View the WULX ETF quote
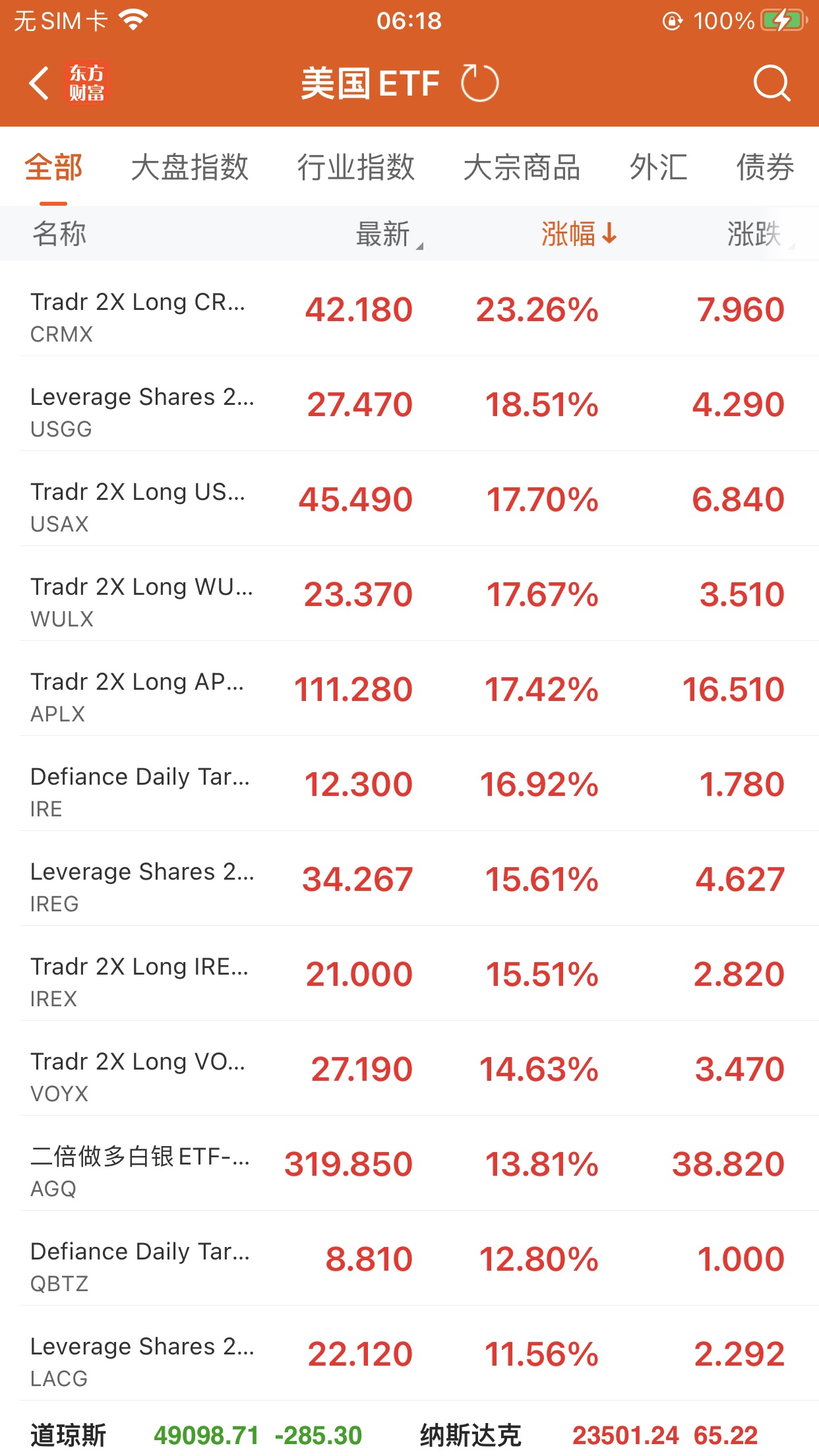The height and width of the screenshot is (1456, 819). click(x=409, y=594)
